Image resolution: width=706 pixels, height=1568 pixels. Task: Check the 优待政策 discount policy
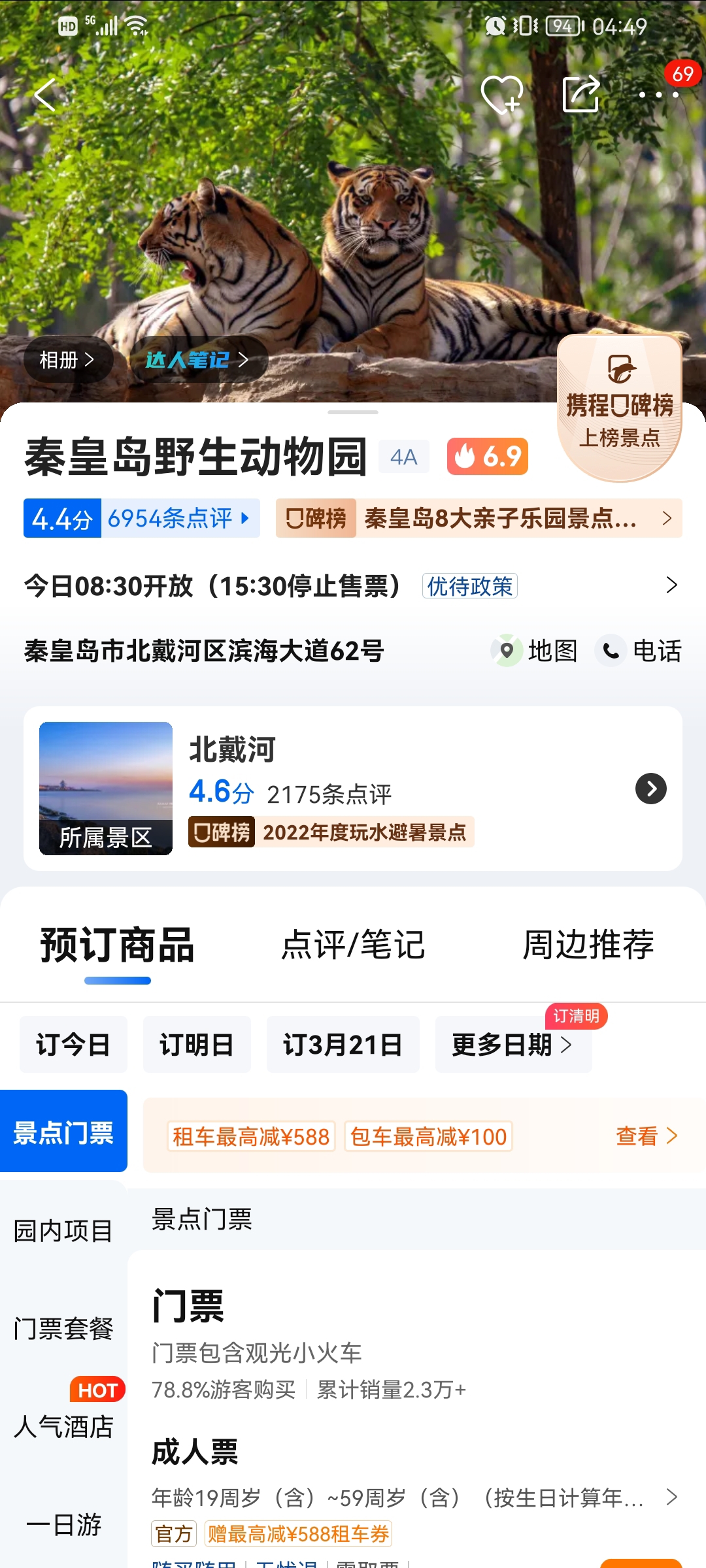tap(469, 586)
